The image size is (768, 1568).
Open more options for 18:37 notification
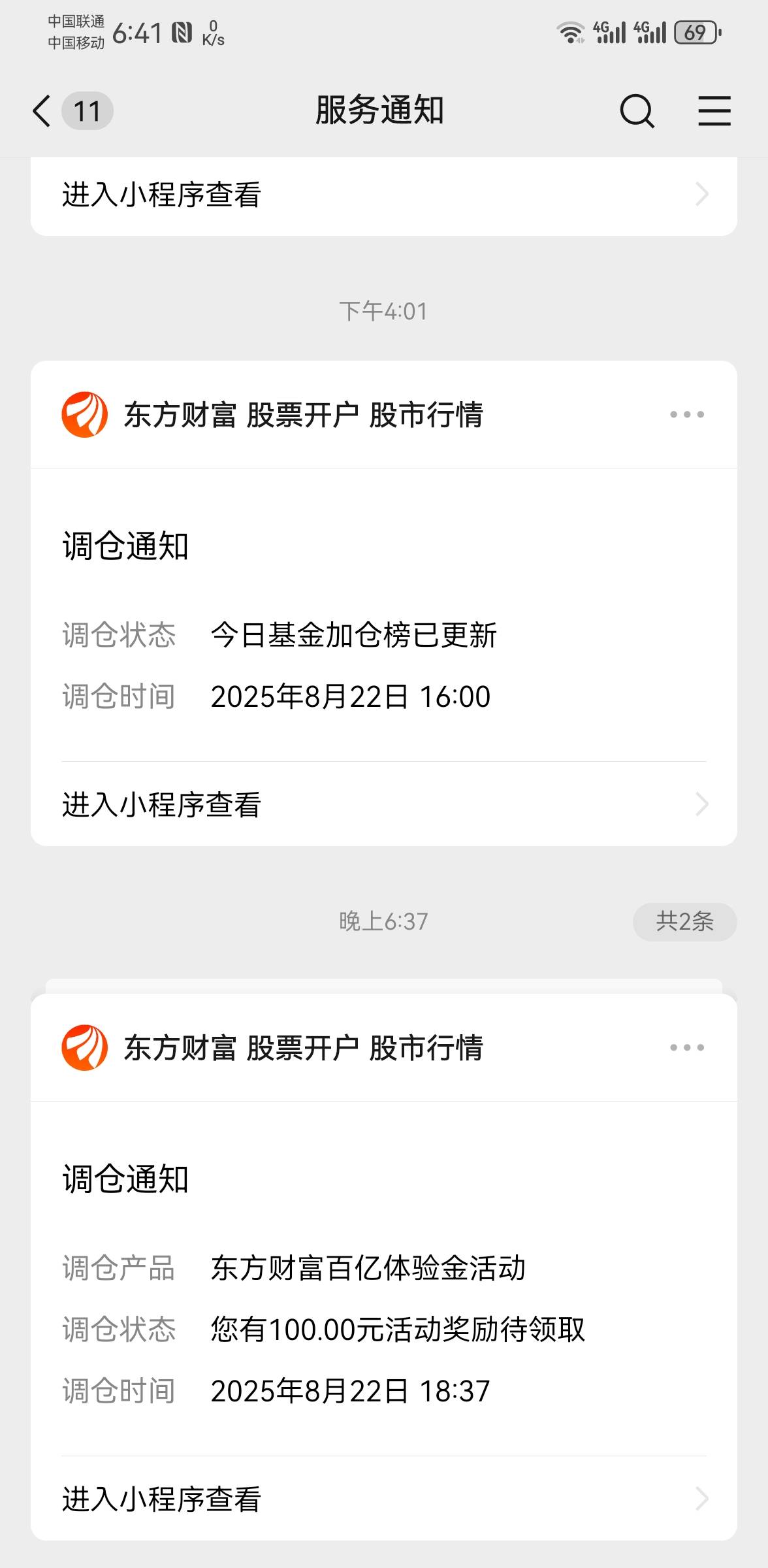[687, 1047]
